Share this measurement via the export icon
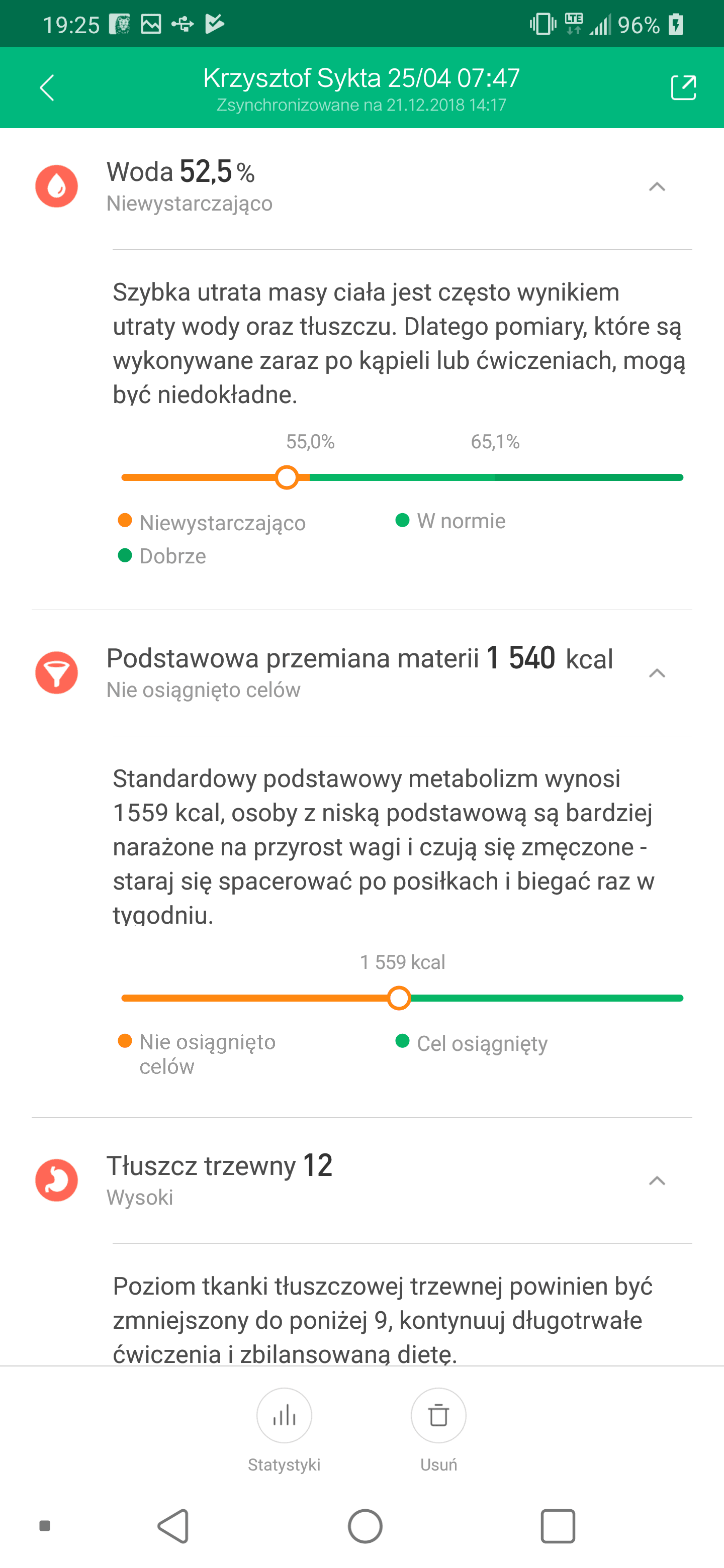 (x=683, y=87)
